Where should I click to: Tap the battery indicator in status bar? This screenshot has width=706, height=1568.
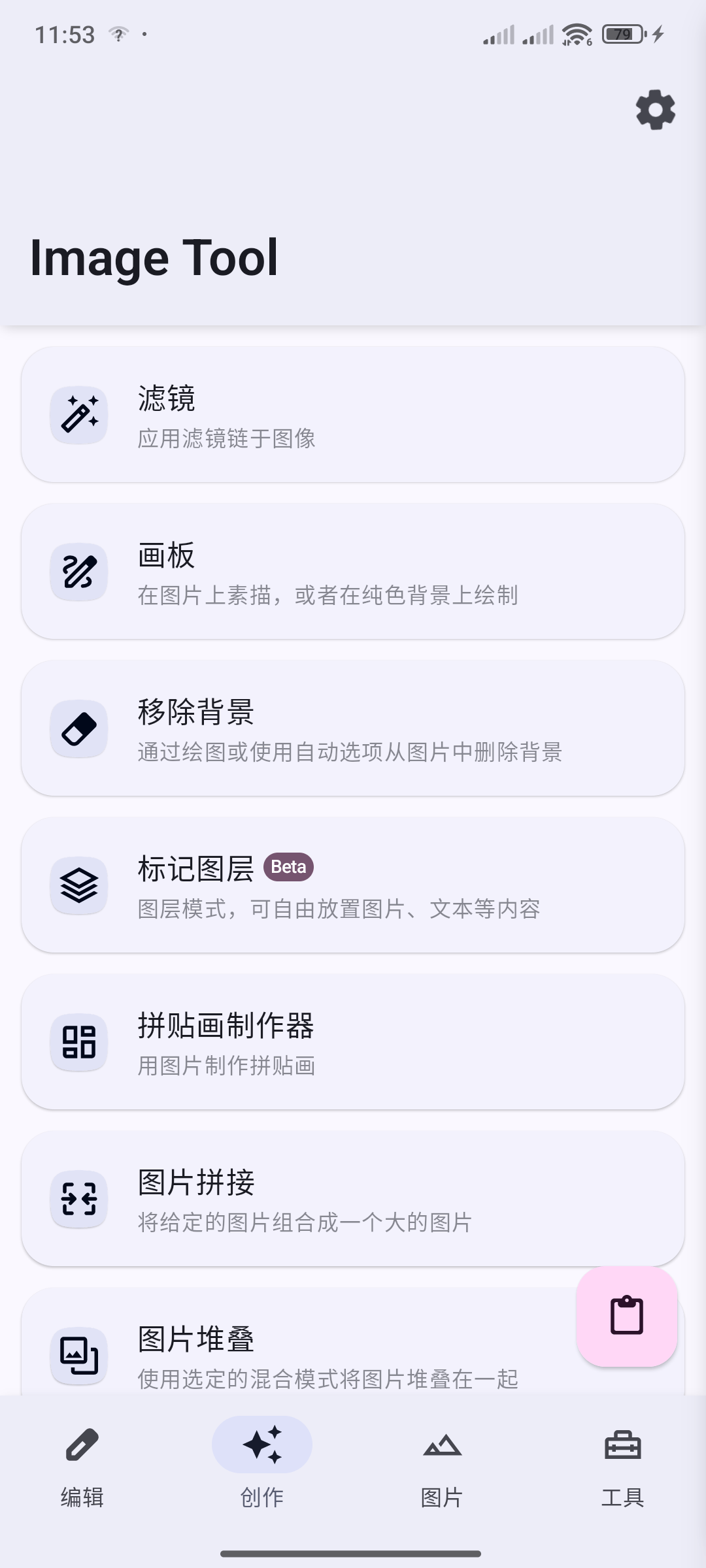click(622, 33)
